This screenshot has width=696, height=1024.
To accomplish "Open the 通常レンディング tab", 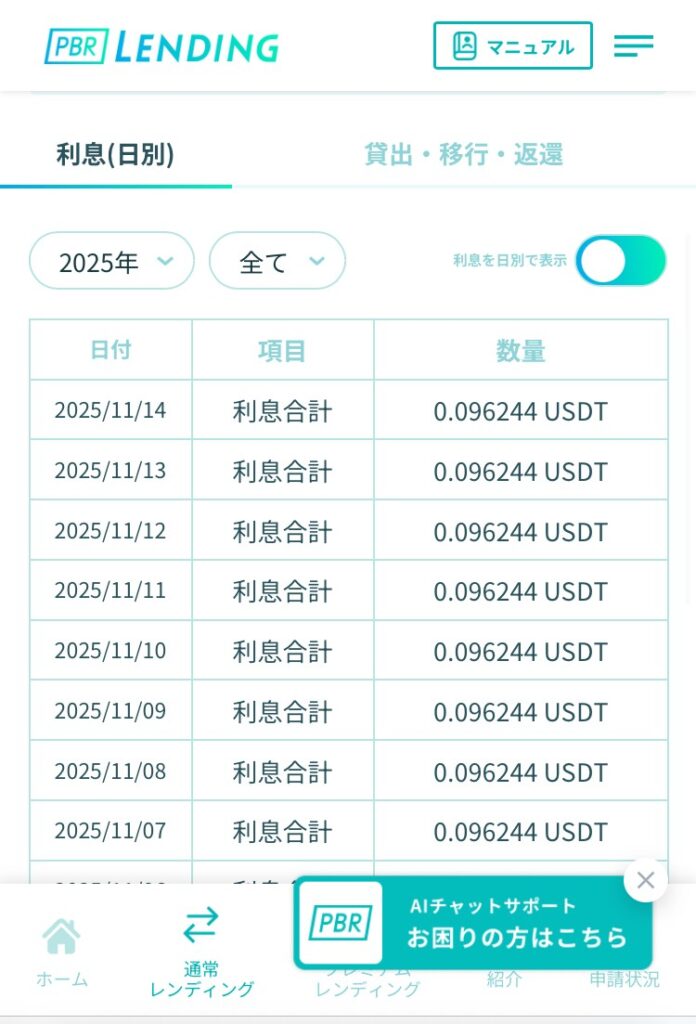I will pyautogui.click(x=201, y=950).
